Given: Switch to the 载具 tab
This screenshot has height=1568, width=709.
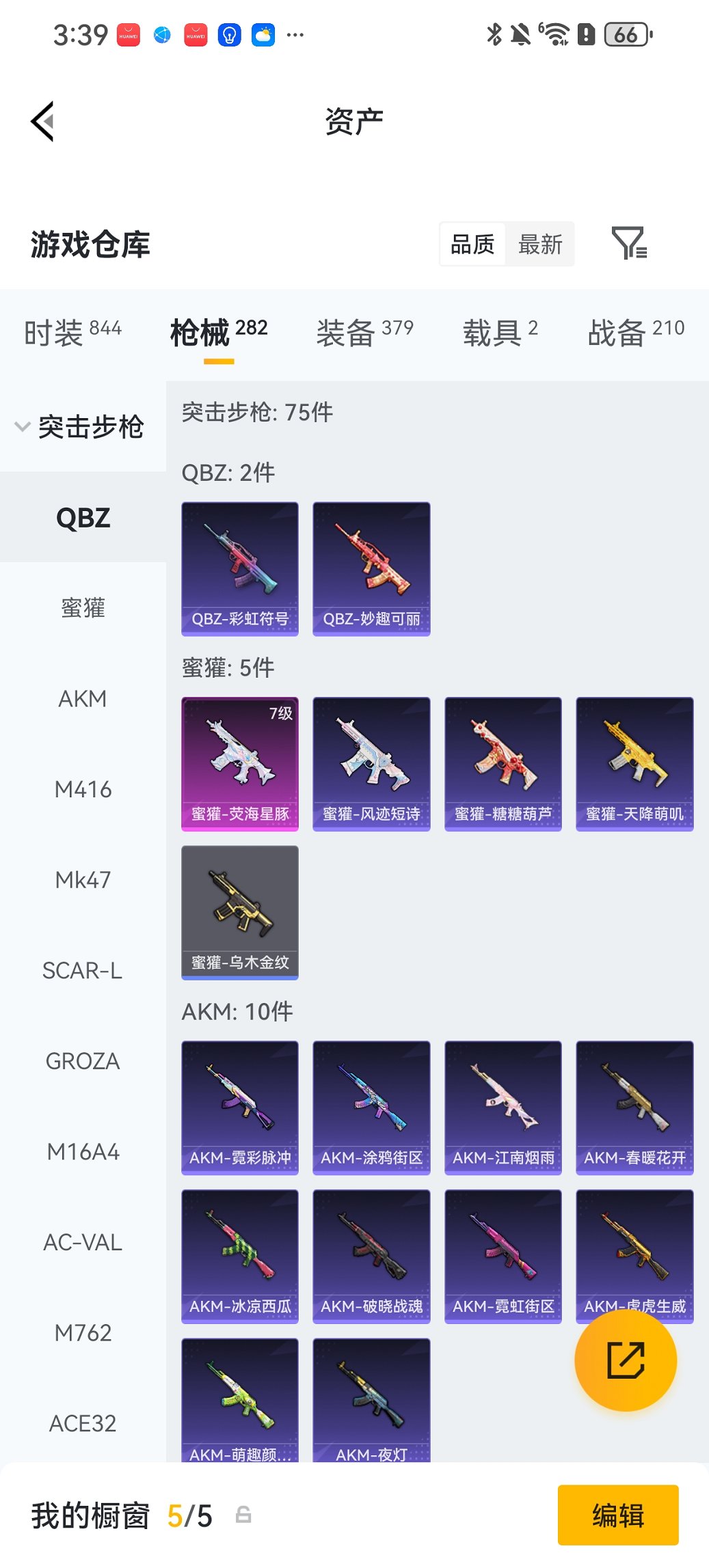Looking at the screenshot, I should 500,332.
